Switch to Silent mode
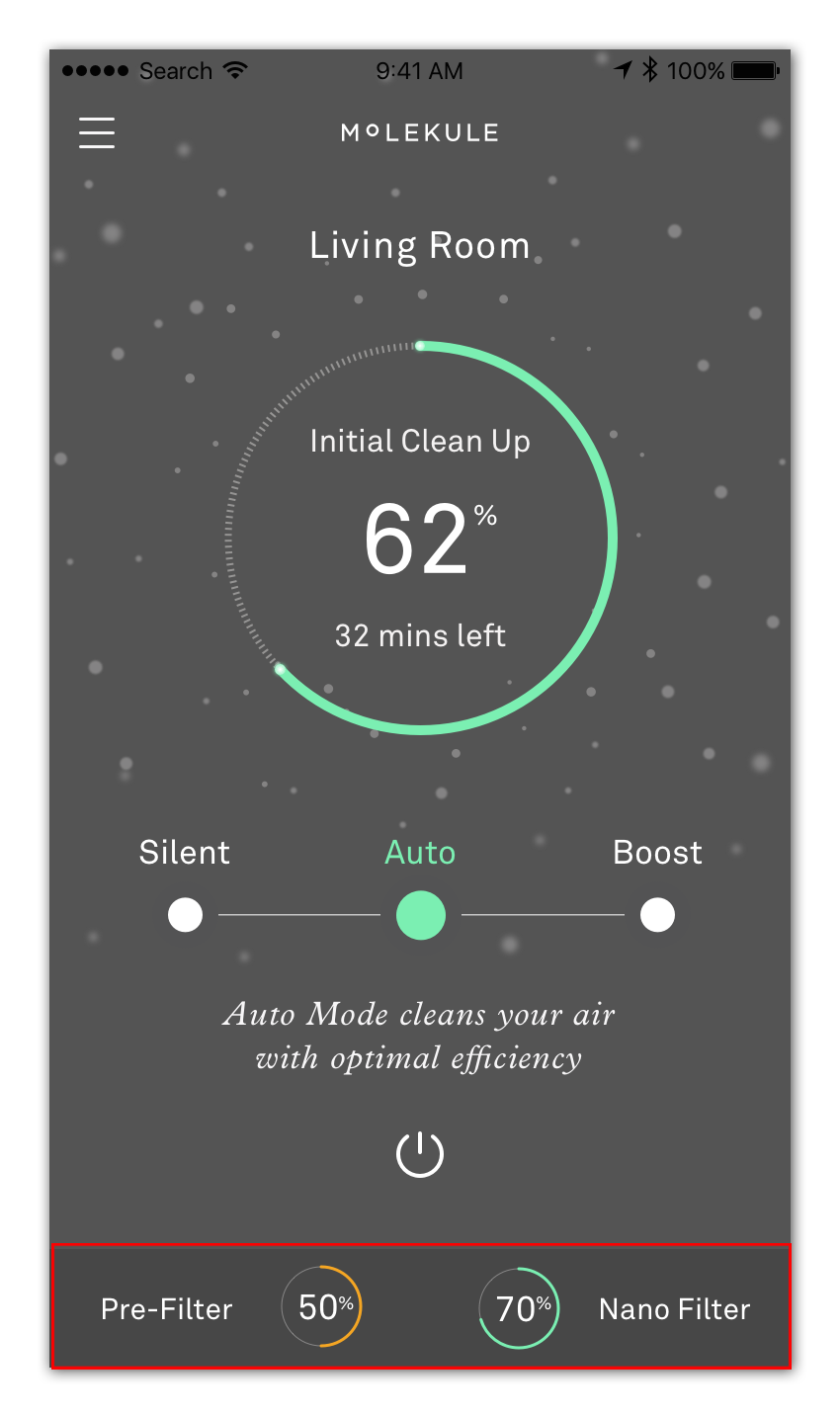The width and height of the screenshot is (840, 1417). [x=185, y=915]
